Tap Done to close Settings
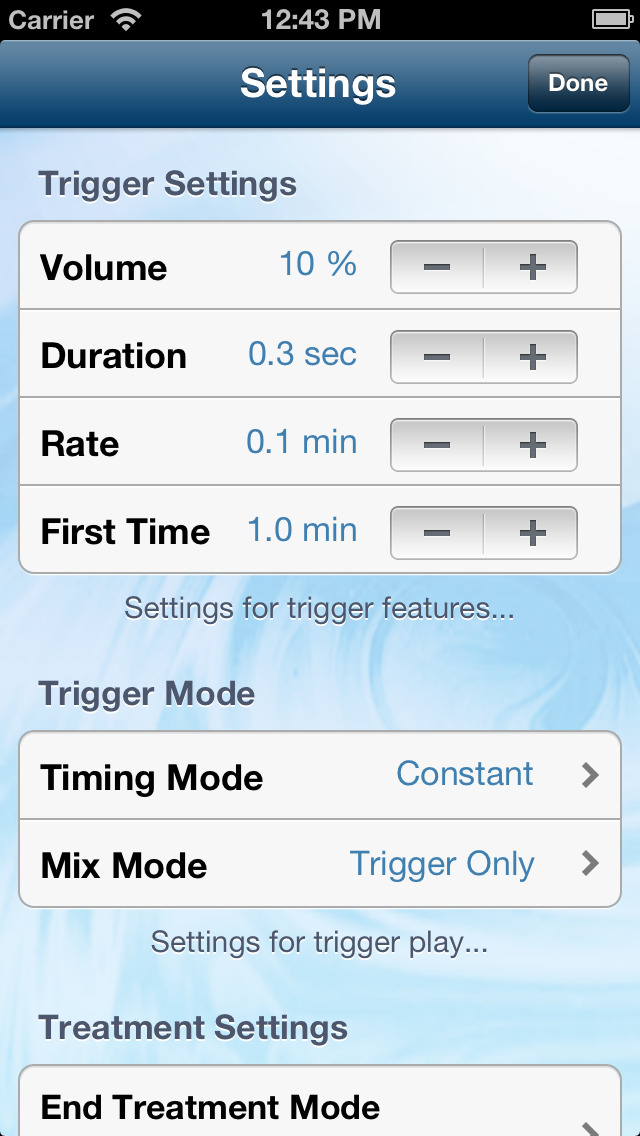 [578, 83]
